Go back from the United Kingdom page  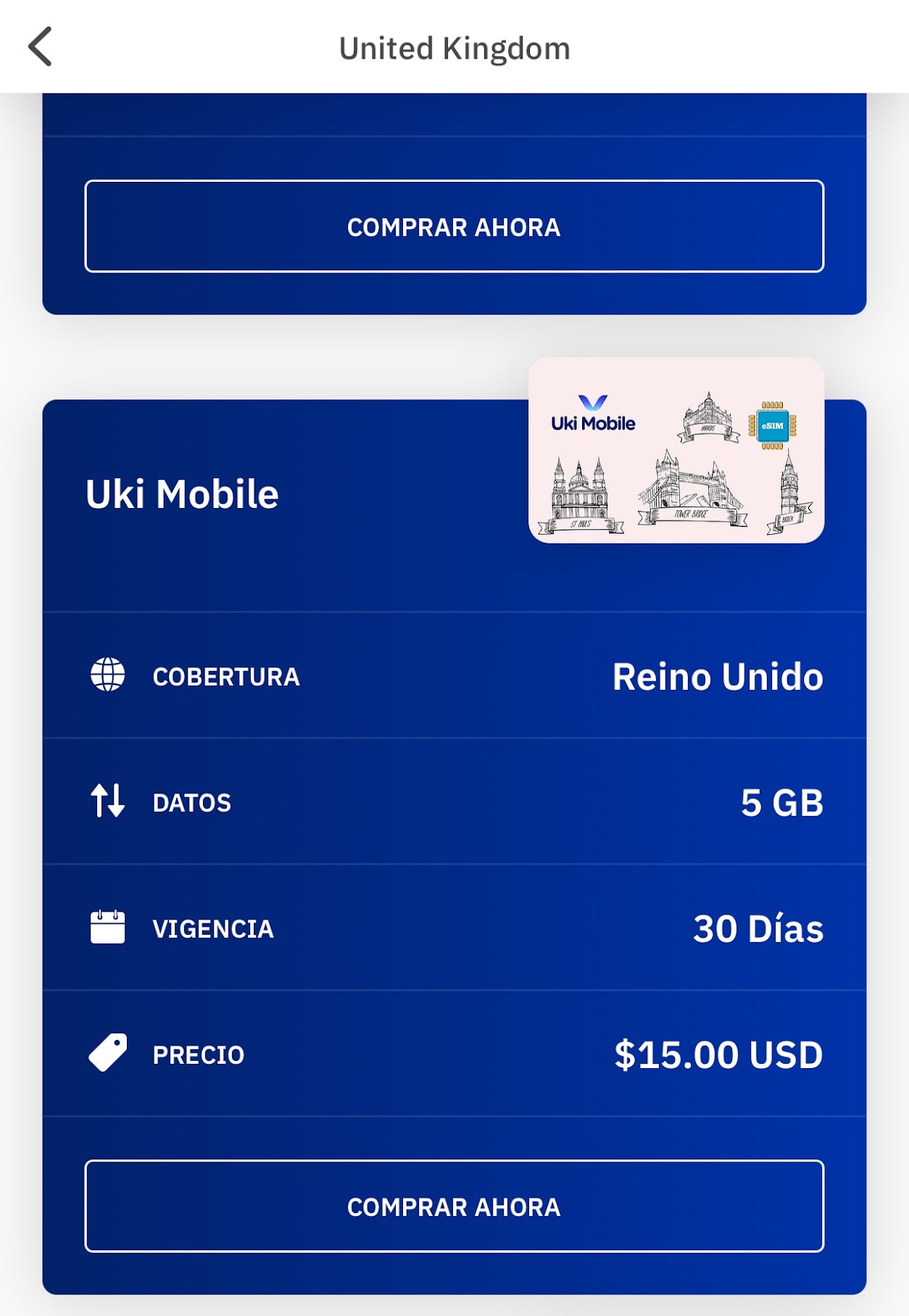(41, 47)
